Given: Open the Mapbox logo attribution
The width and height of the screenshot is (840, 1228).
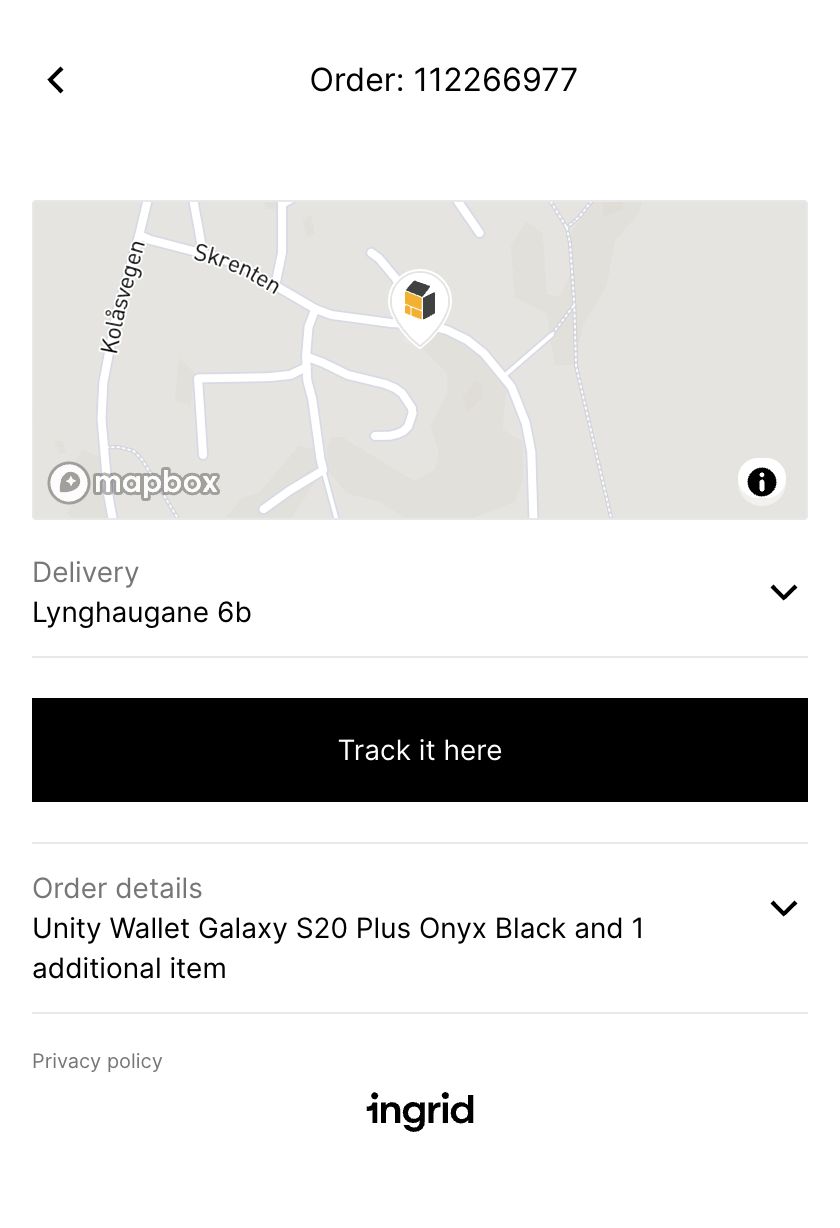Looking at the screenshot, I should (133, 482).
